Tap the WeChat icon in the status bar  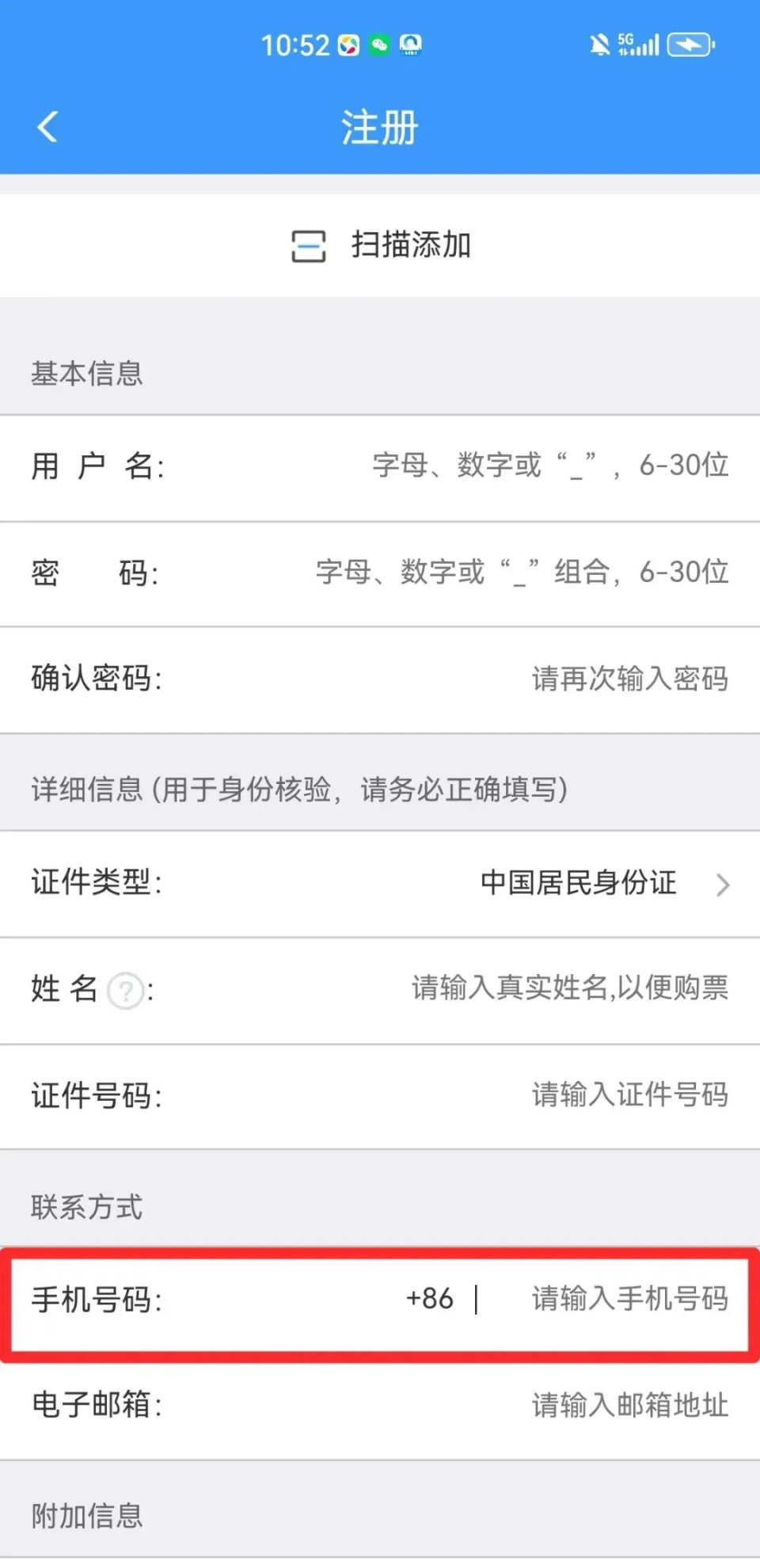[378, 45]
